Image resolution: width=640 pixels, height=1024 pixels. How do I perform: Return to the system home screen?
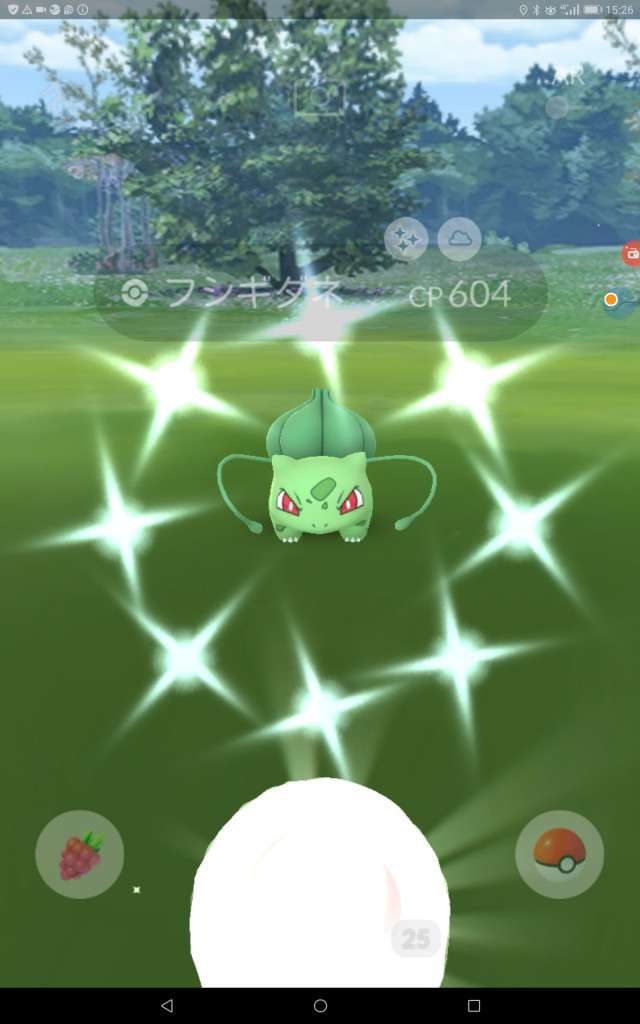(320, 1005)
